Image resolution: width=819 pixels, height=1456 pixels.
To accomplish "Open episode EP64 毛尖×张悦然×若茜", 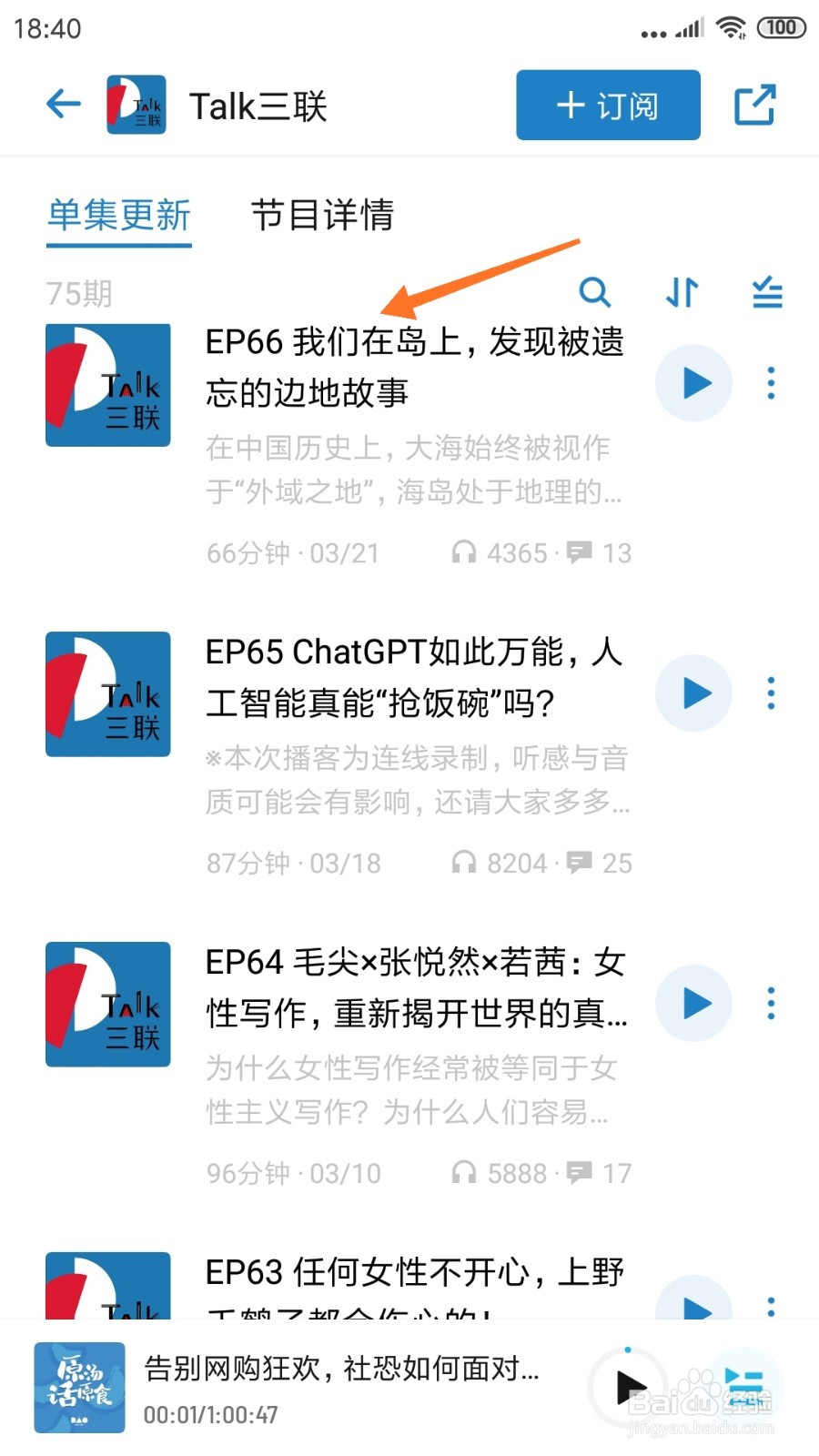I will [415, 987].
